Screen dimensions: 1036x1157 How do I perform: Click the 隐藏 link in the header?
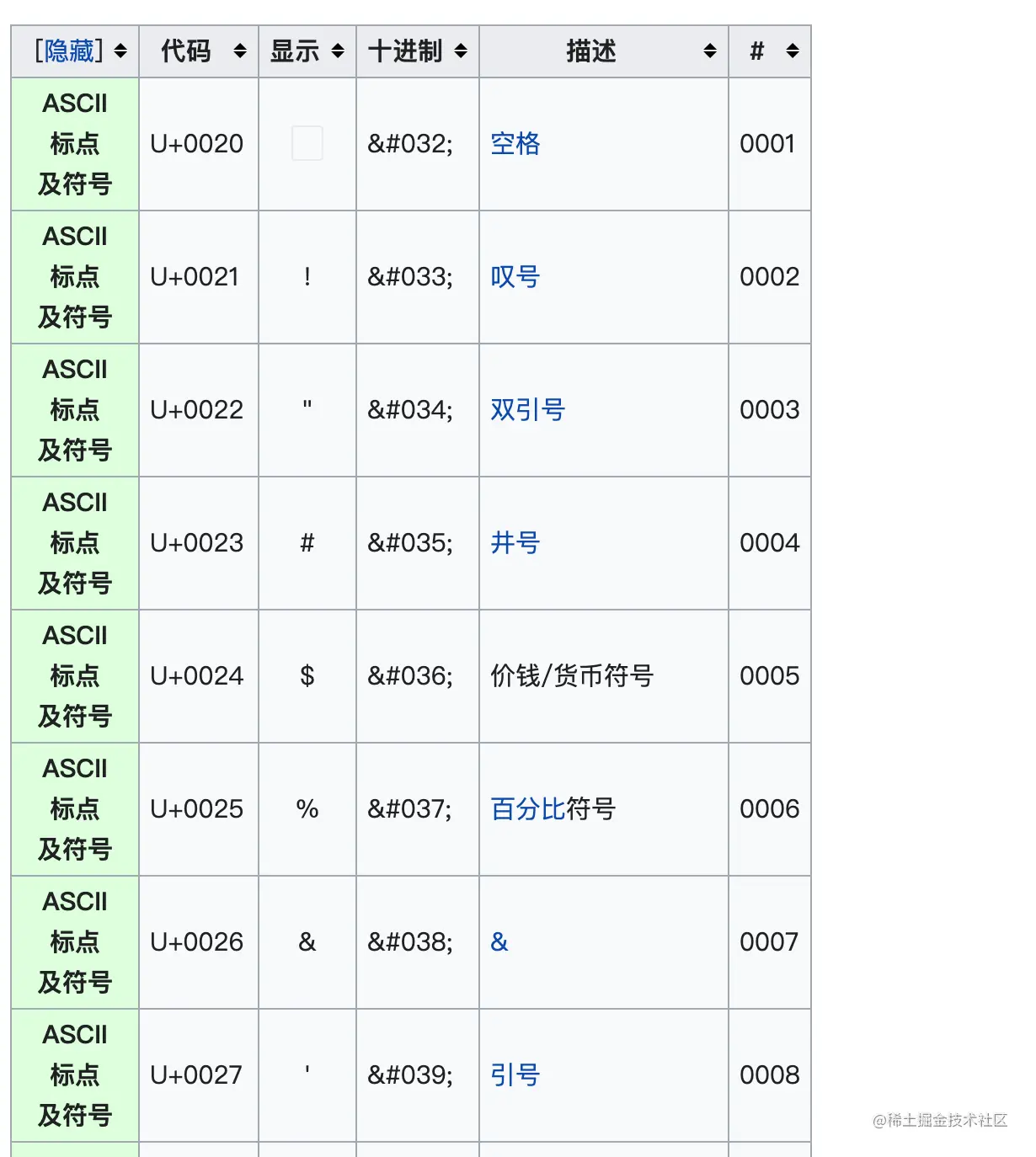[x=69, y=51]
